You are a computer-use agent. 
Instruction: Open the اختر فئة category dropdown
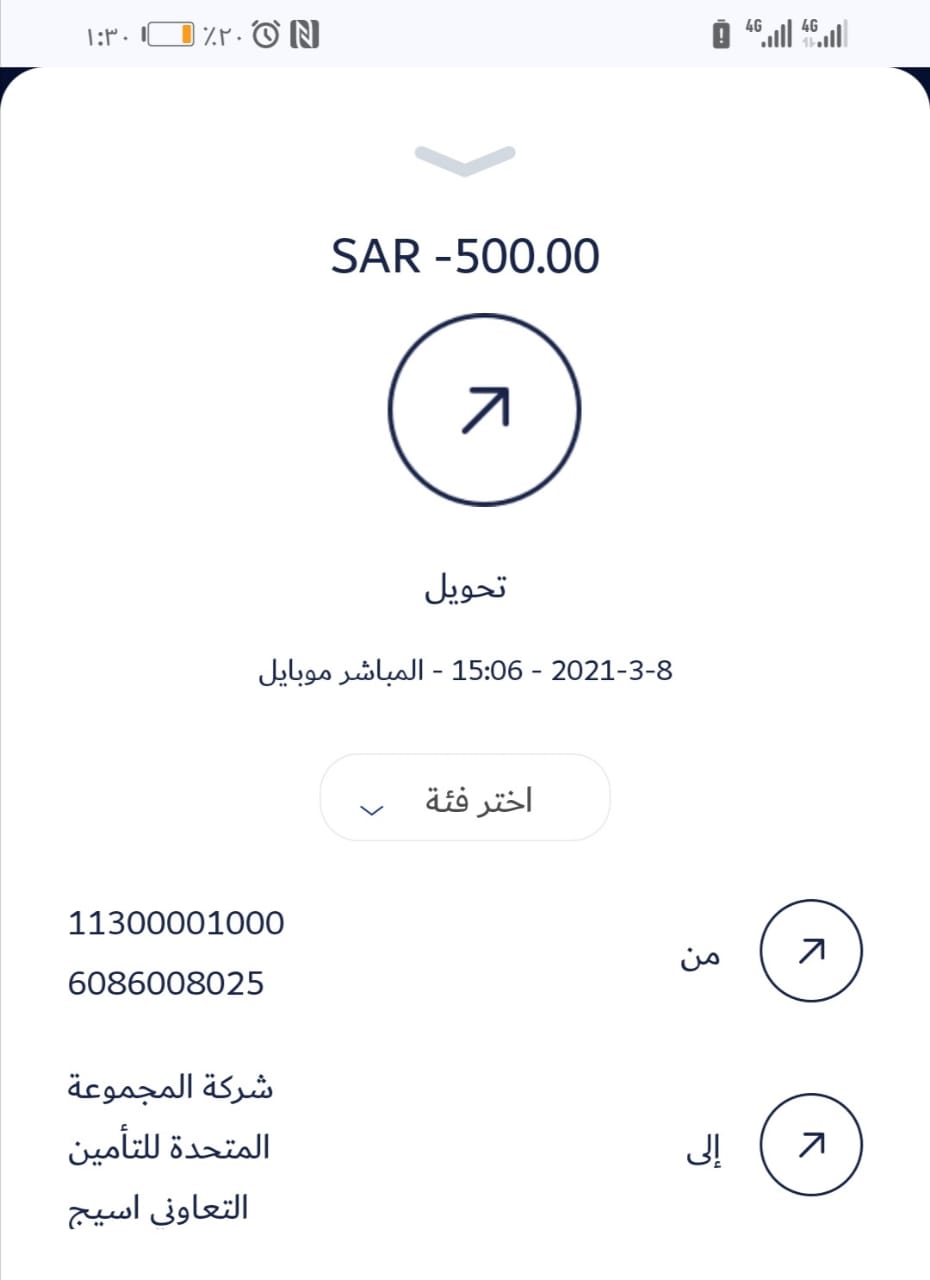coord(465,798)
